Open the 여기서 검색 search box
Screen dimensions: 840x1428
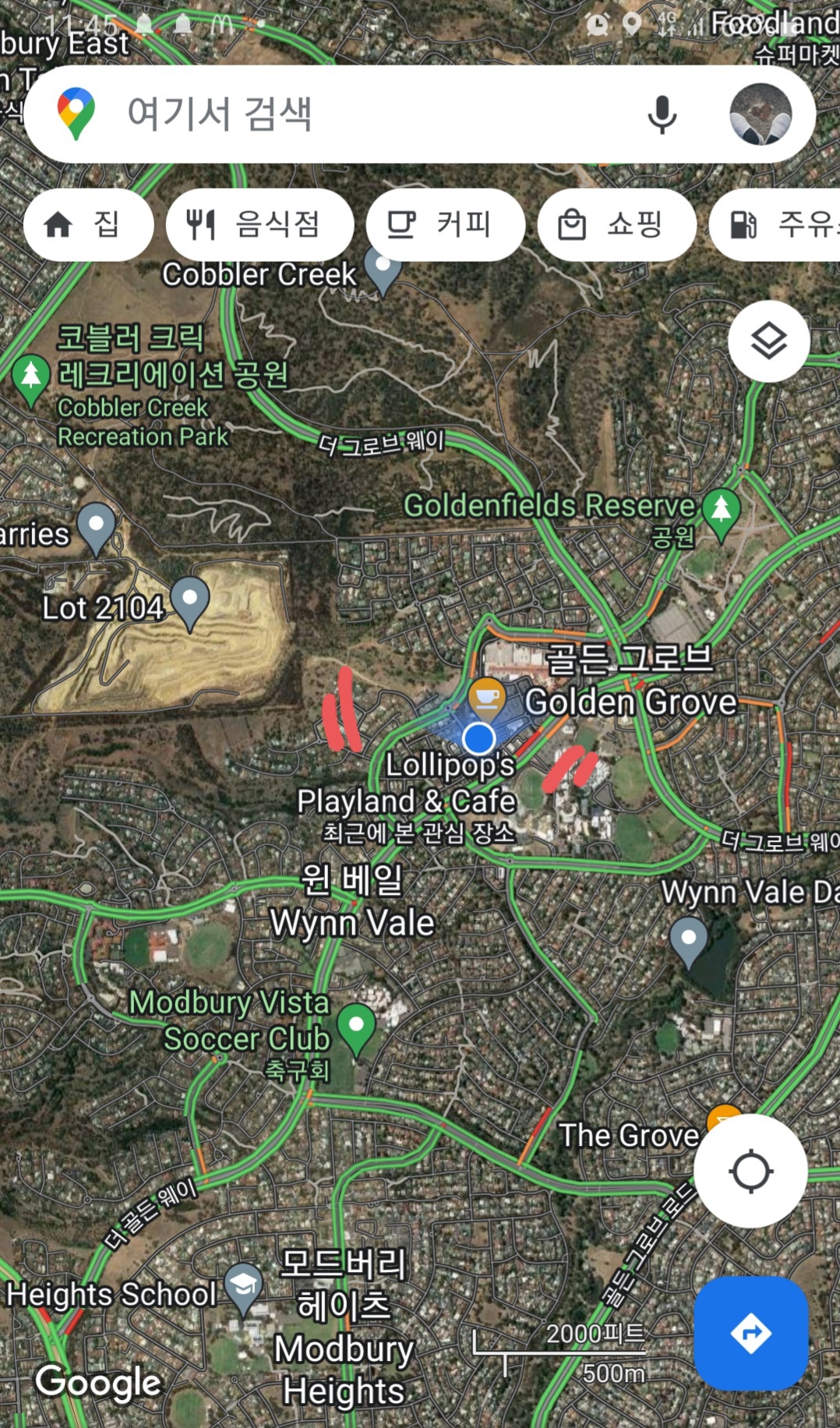tap(351, 114)
